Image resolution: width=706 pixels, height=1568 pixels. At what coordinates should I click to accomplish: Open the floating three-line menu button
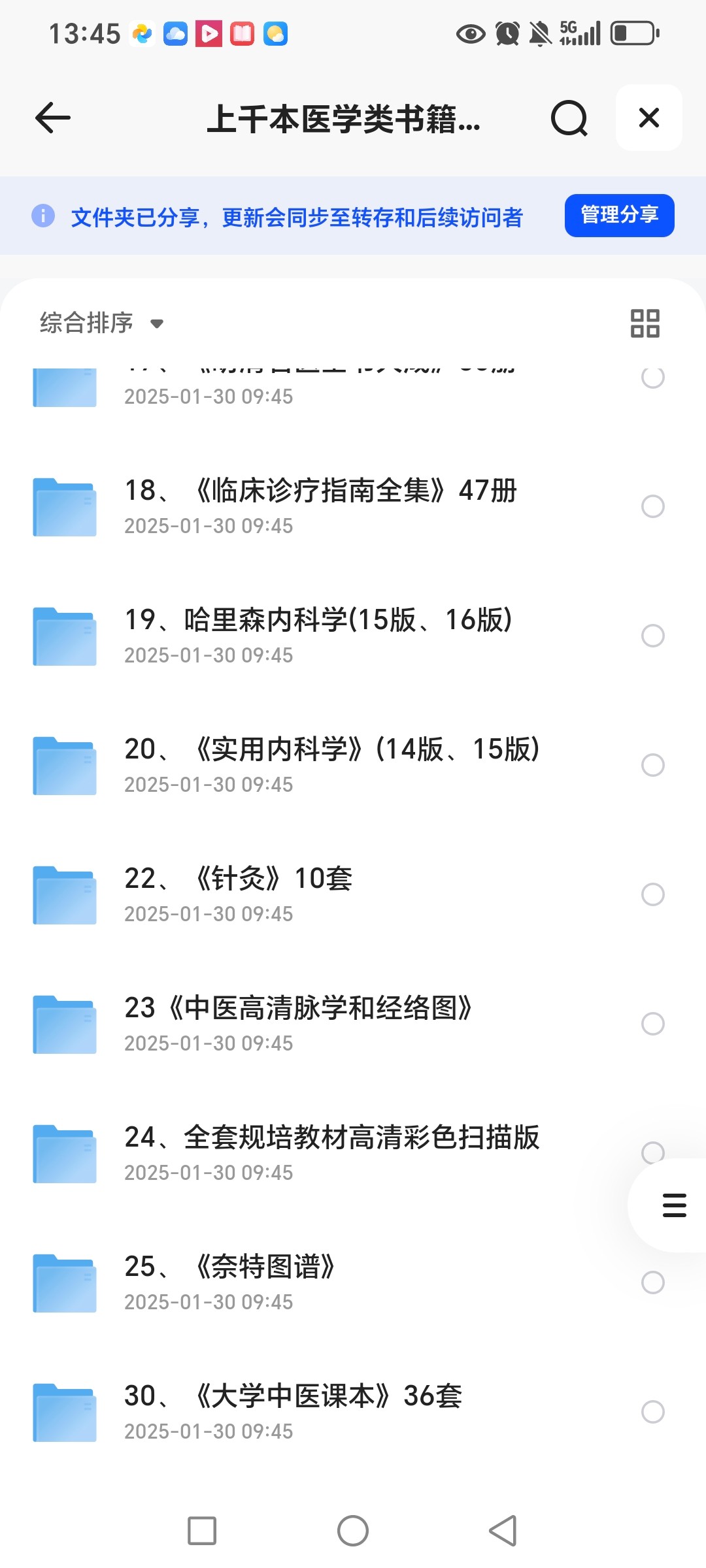(673, 1205)
